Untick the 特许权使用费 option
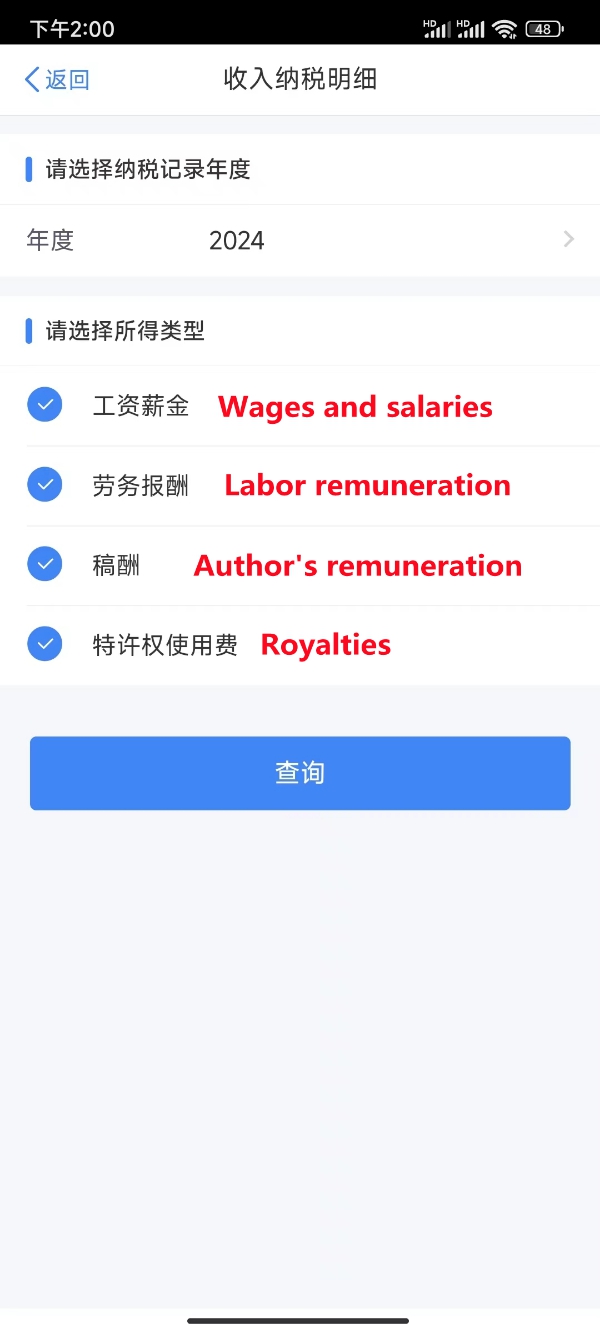This screenshot has width=600, height=1333. 45,644
